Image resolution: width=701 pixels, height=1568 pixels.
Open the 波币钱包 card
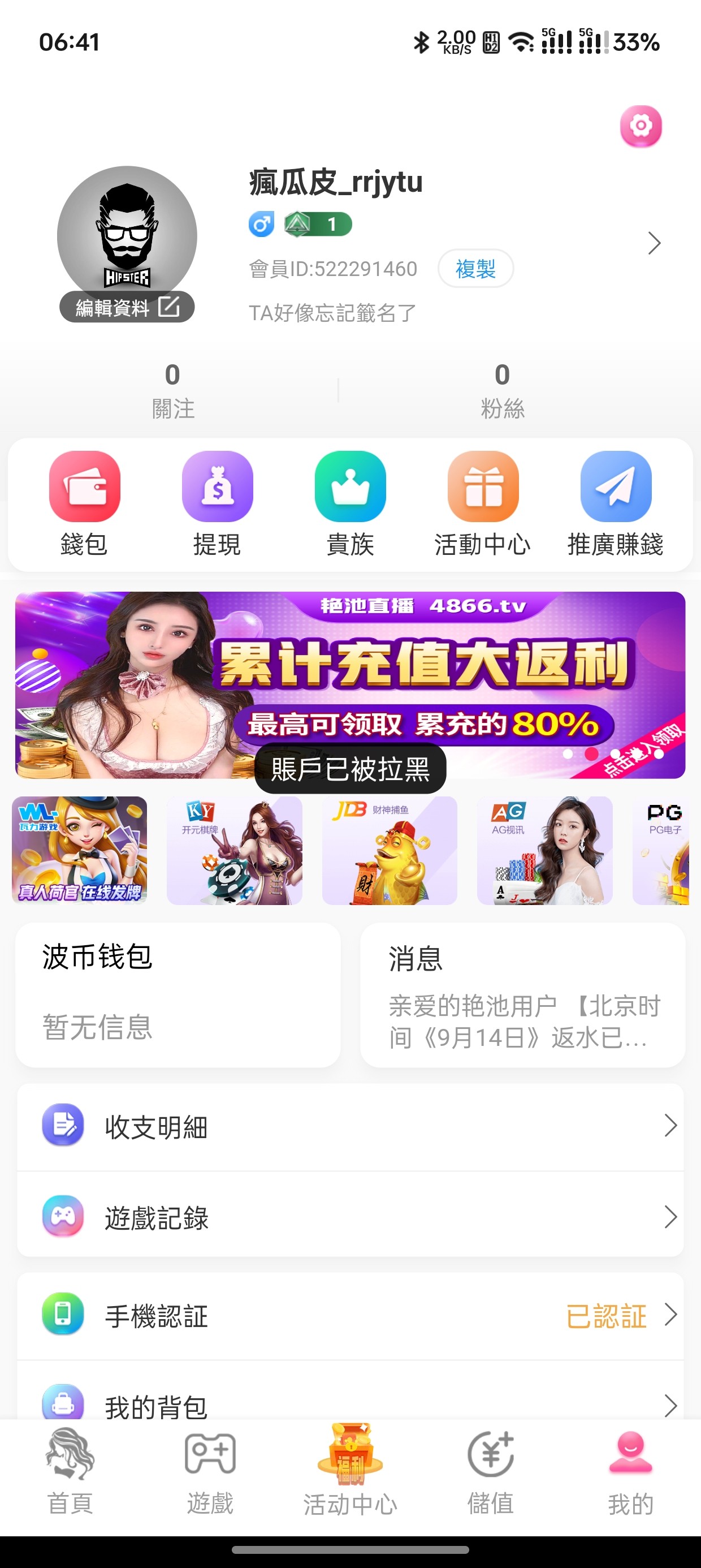(178, 994)
